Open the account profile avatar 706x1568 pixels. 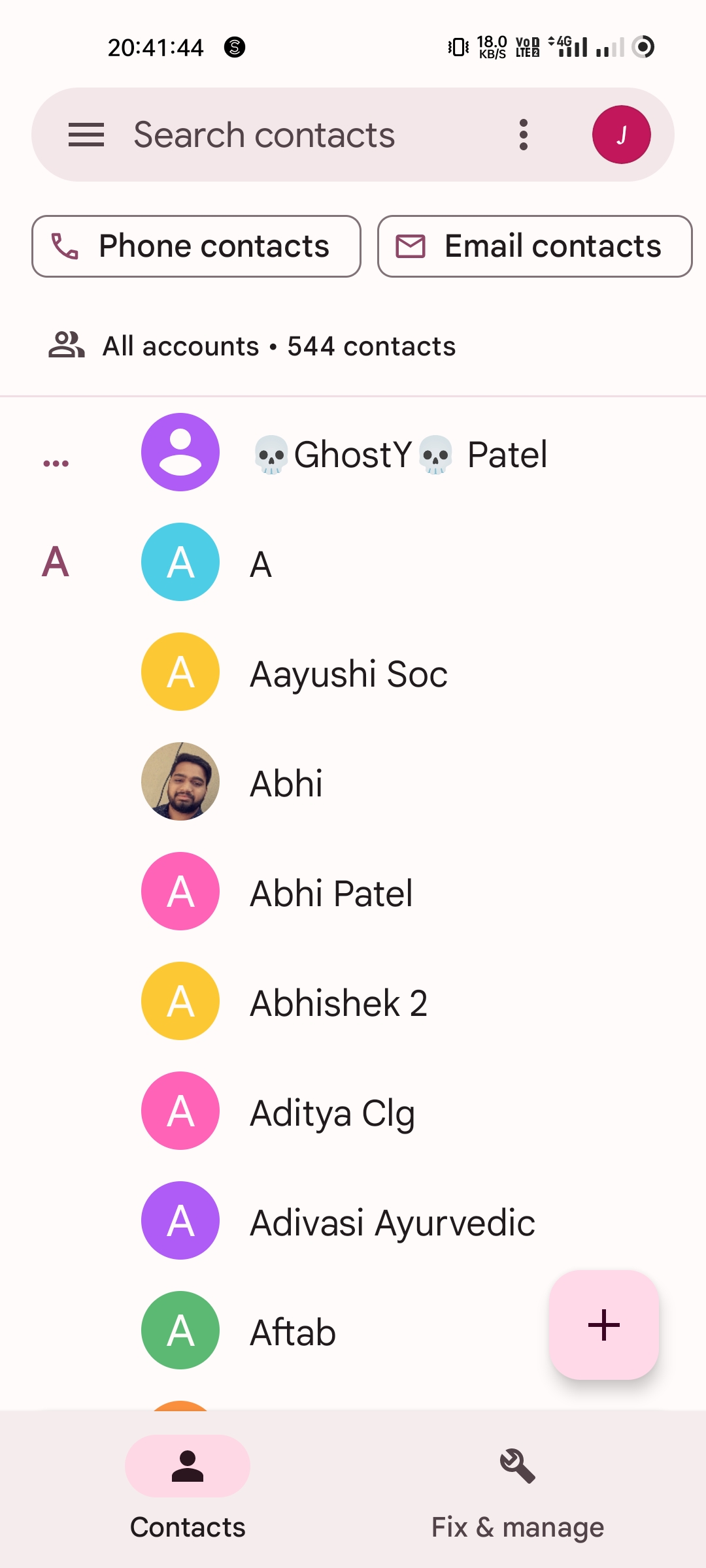pyautogui.click(x=621, y=135)
